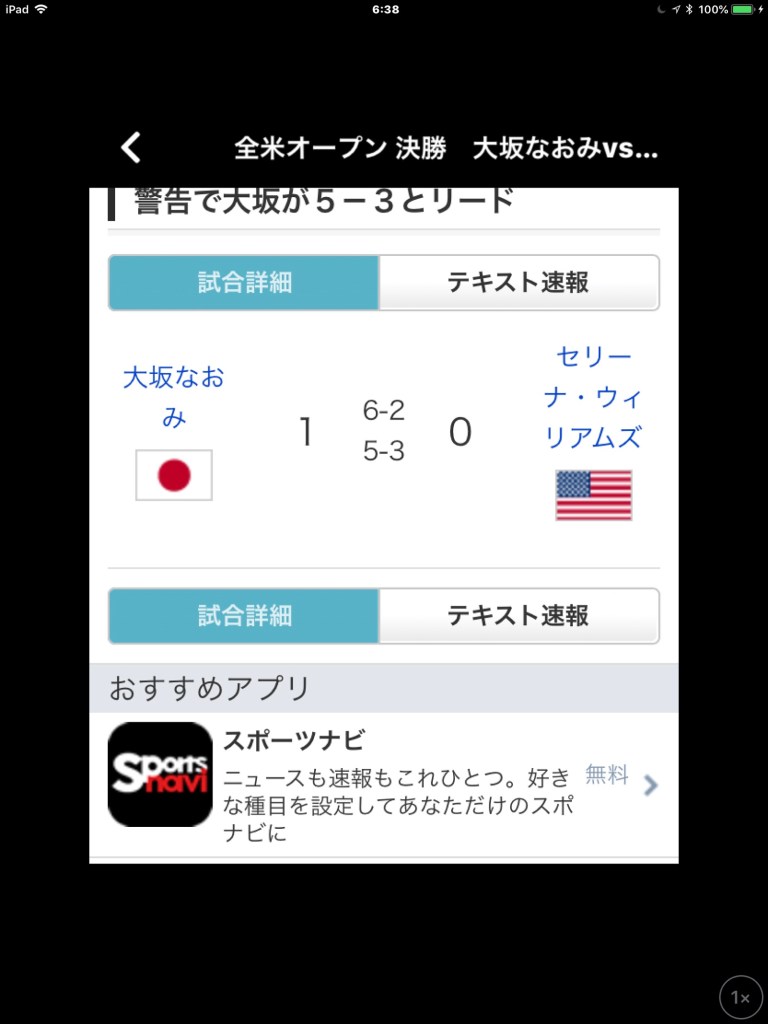This screenshot has height=1024, width=768.
Task: Switch to the lower テキスト速報 tab
Action: point(518,615)
